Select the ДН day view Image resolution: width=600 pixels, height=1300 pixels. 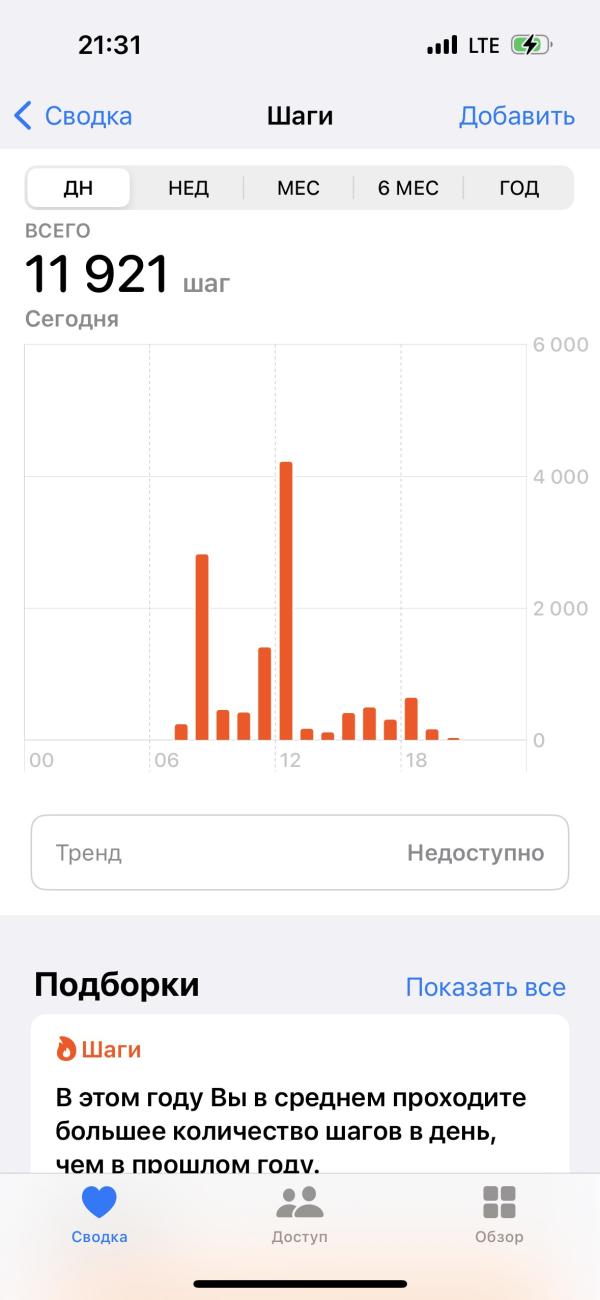click(78, 188)
